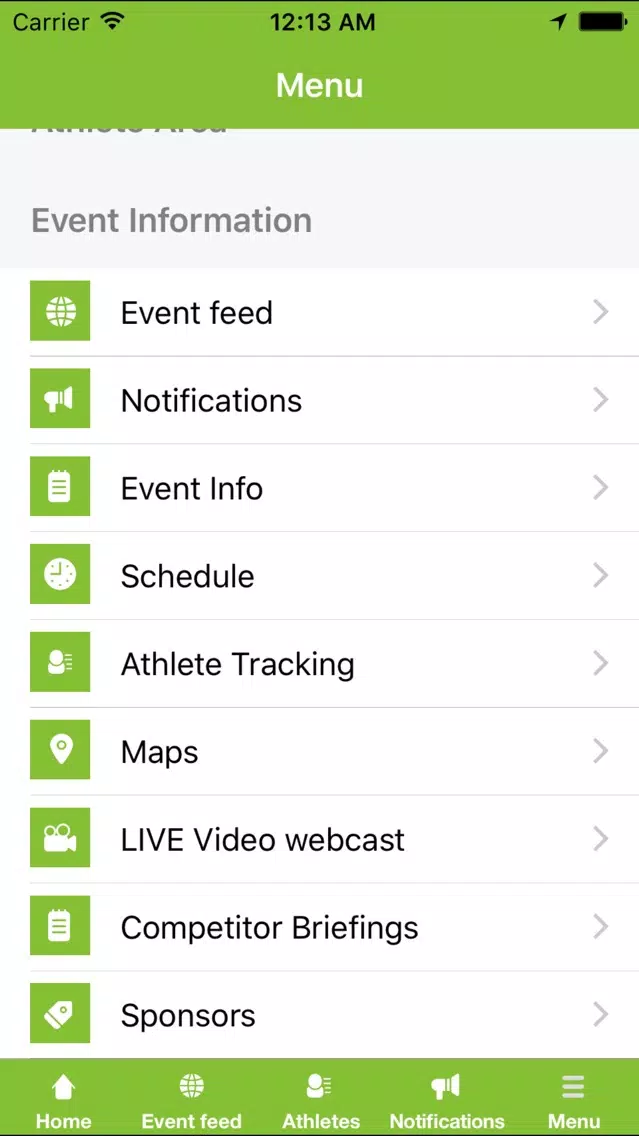
Task: View the Schedule
Action: [x=320, y=576]
